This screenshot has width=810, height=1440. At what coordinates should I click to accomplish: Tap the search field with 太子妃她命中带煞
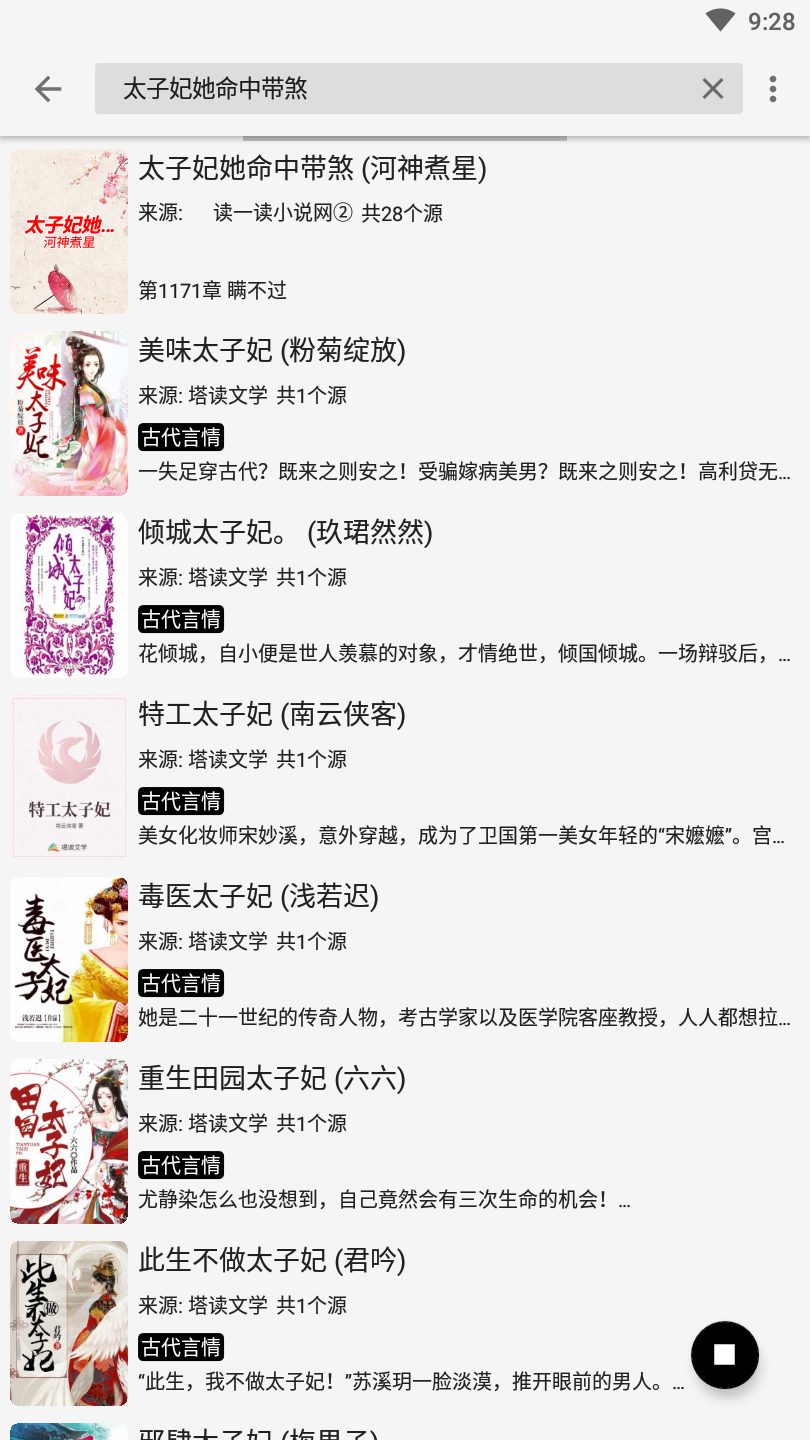[x=400, y=89]
